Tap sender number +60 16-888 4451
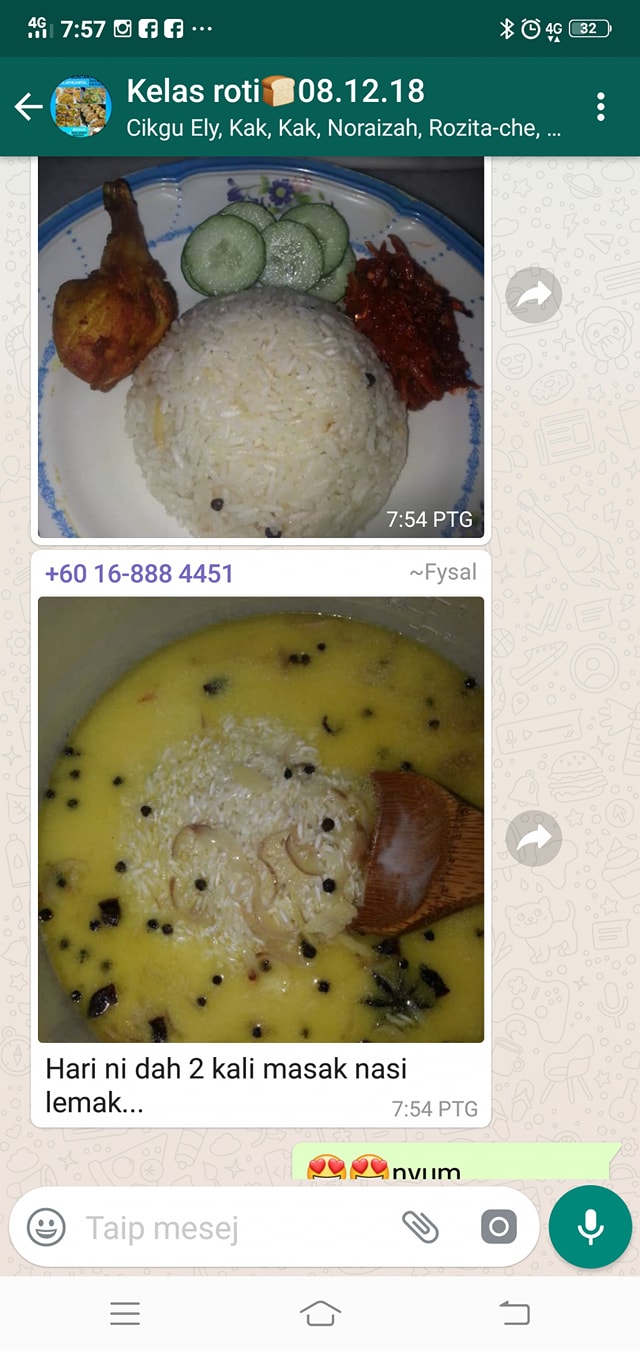Image resolution: width=640 pixels, height=1351 pixels. pos(139,574)
